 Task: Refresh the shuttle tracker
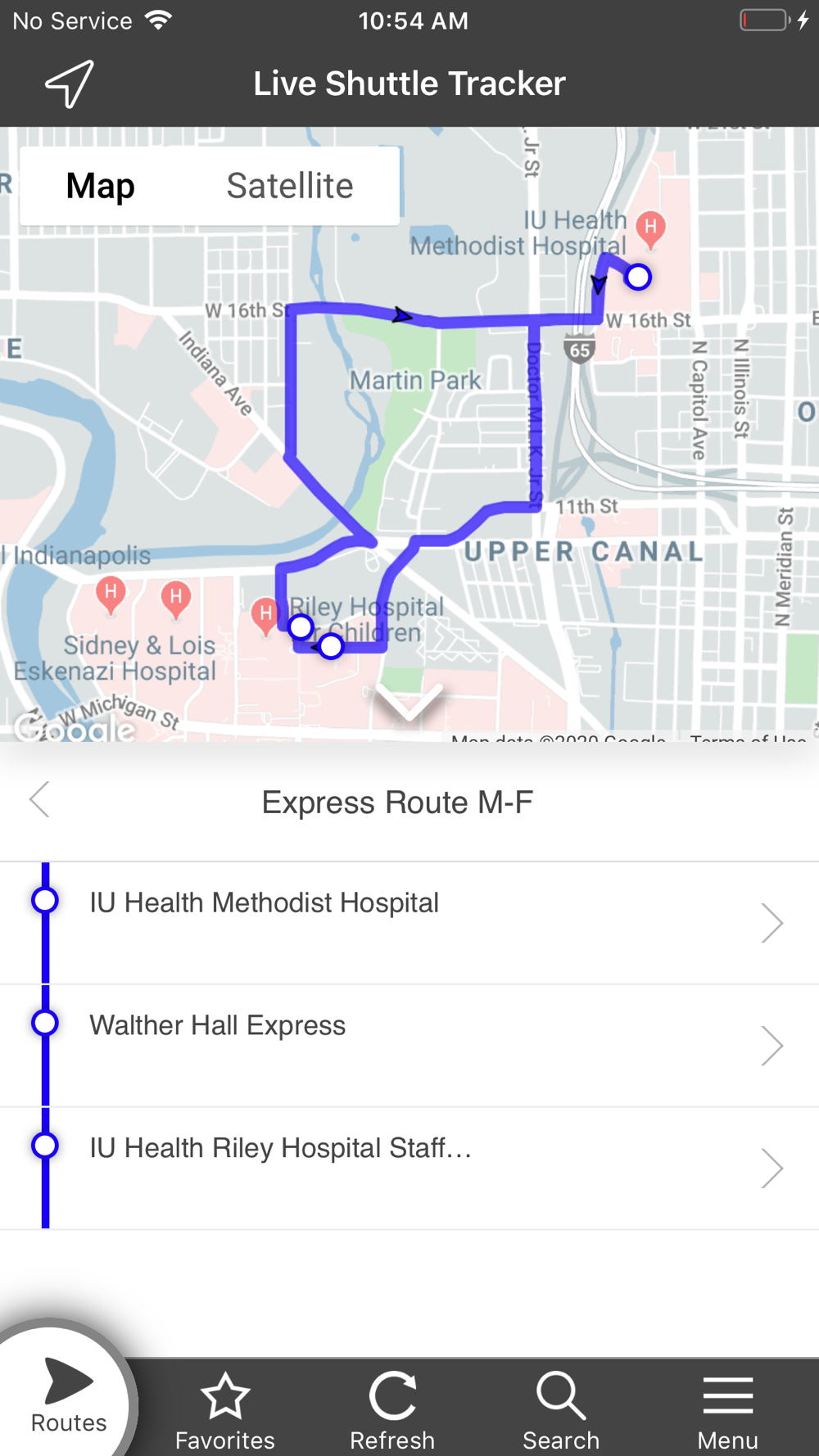pos(392,1410)
